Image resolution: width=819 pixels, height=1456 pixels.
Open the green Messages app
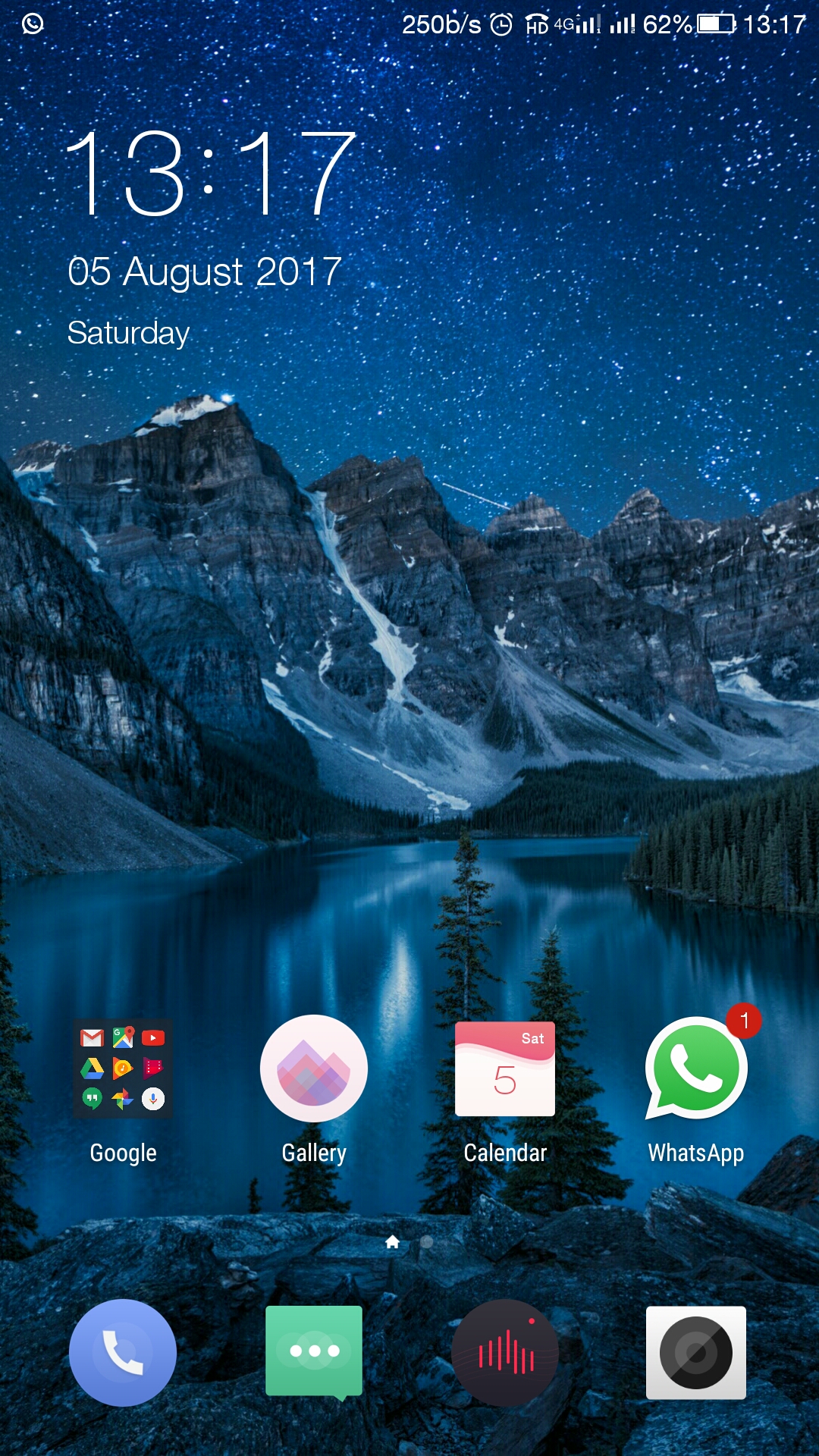pos(313,1352)
